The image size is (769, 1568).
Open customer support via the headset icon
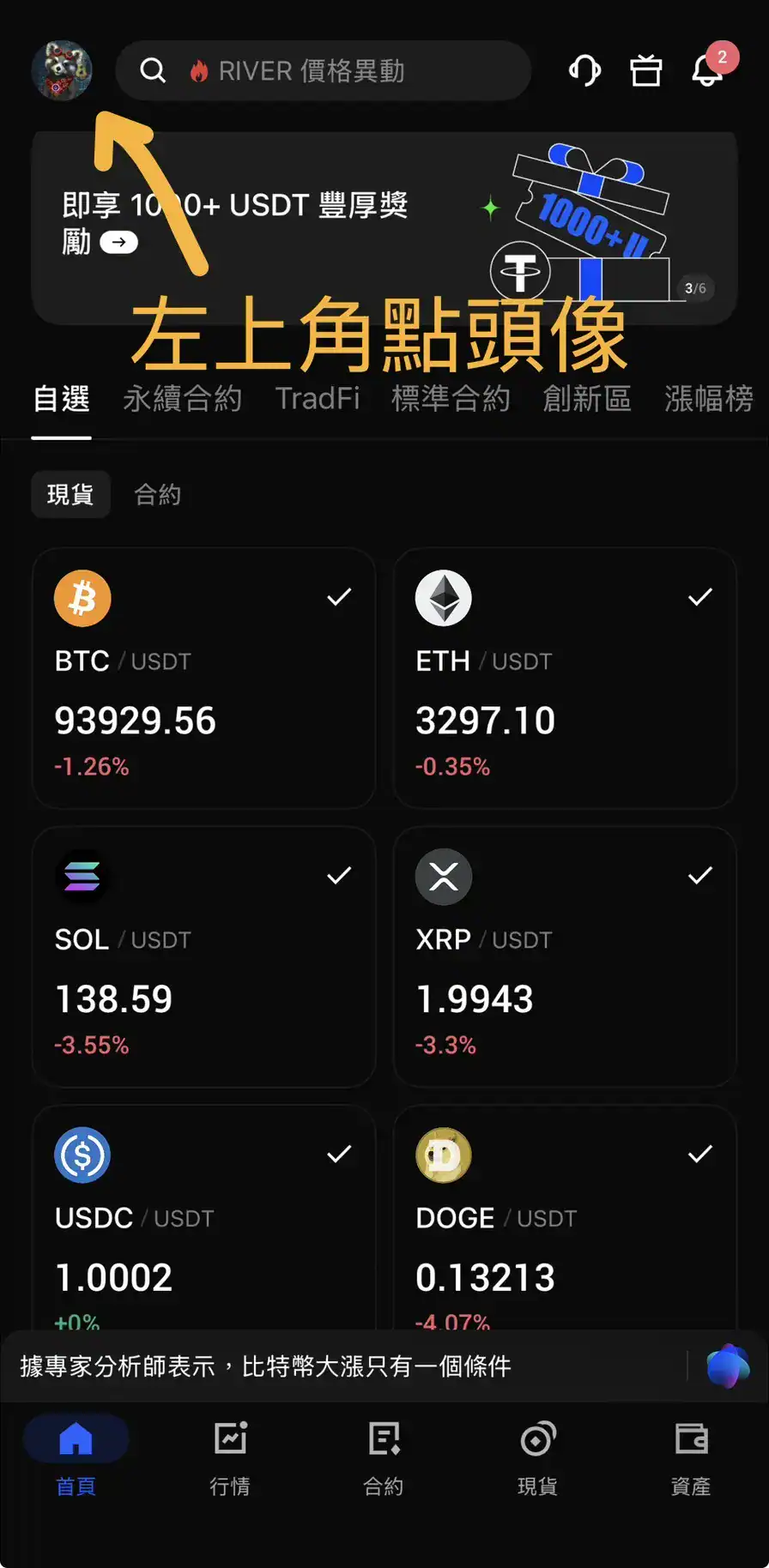tap(585, 70)
